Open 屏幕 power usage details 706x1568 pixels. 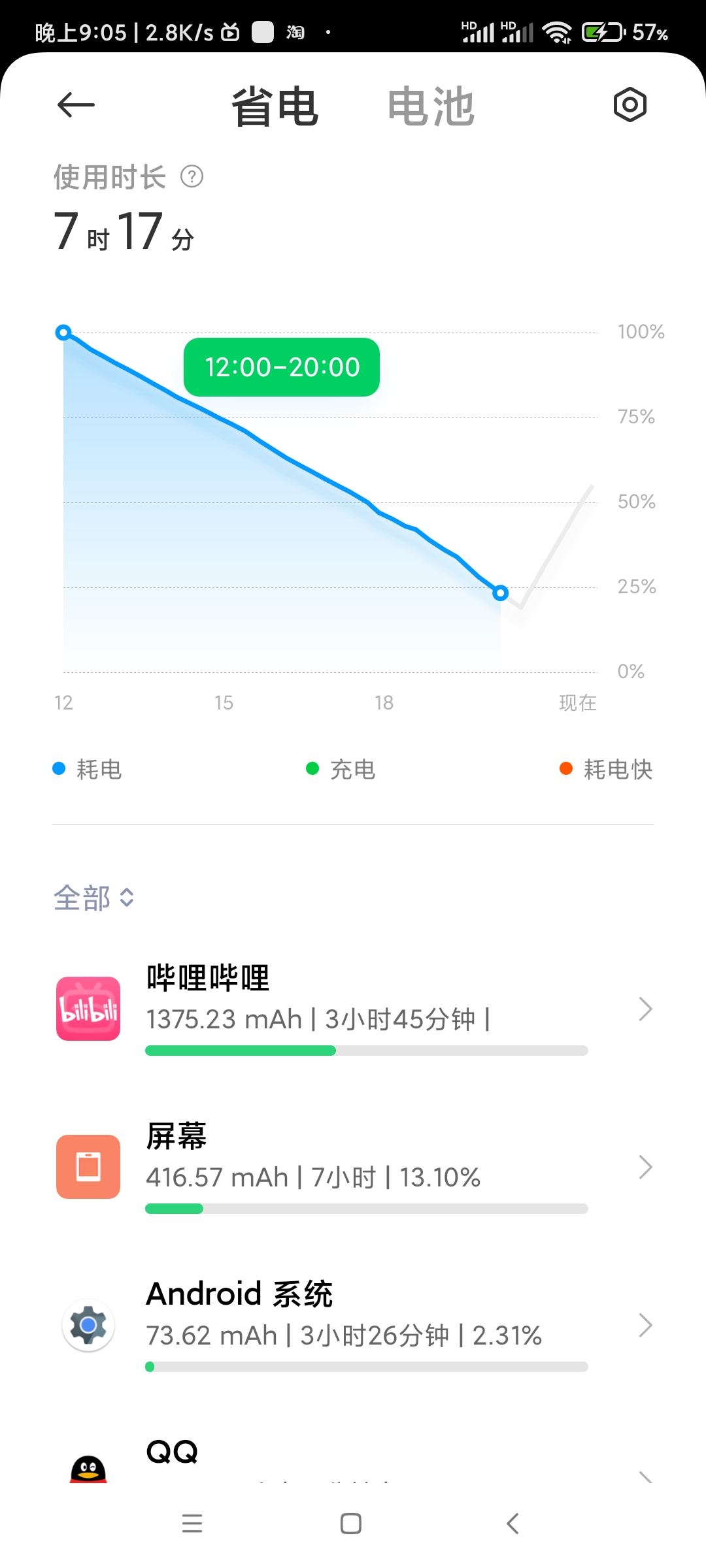click(353, 1167)
